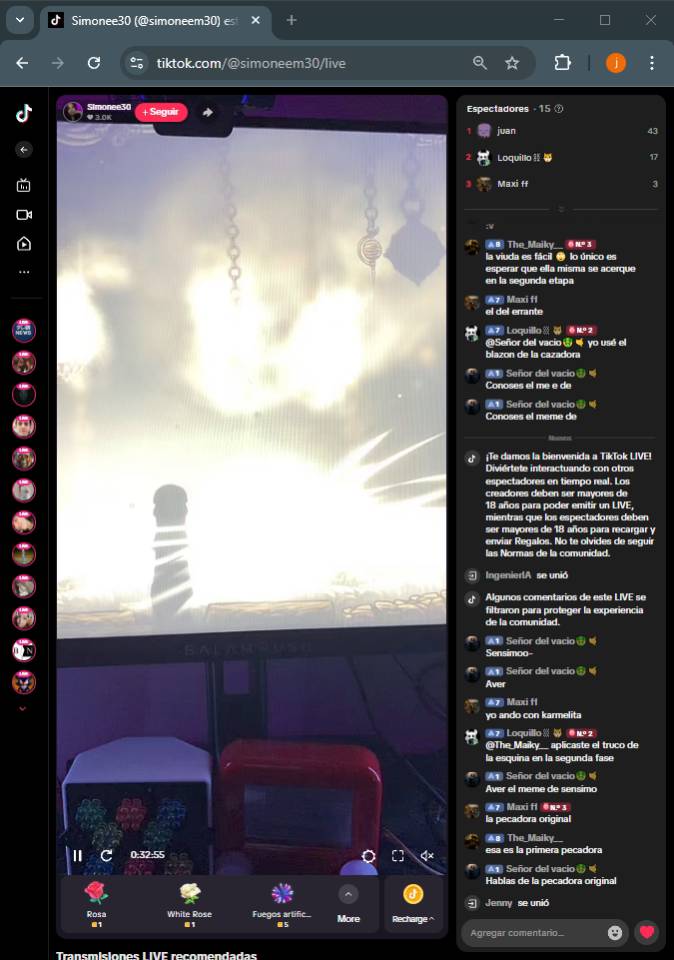The image size is (674, 960).
Task: Open the emoji picker in comment box
Action: (x=615, y=932)
